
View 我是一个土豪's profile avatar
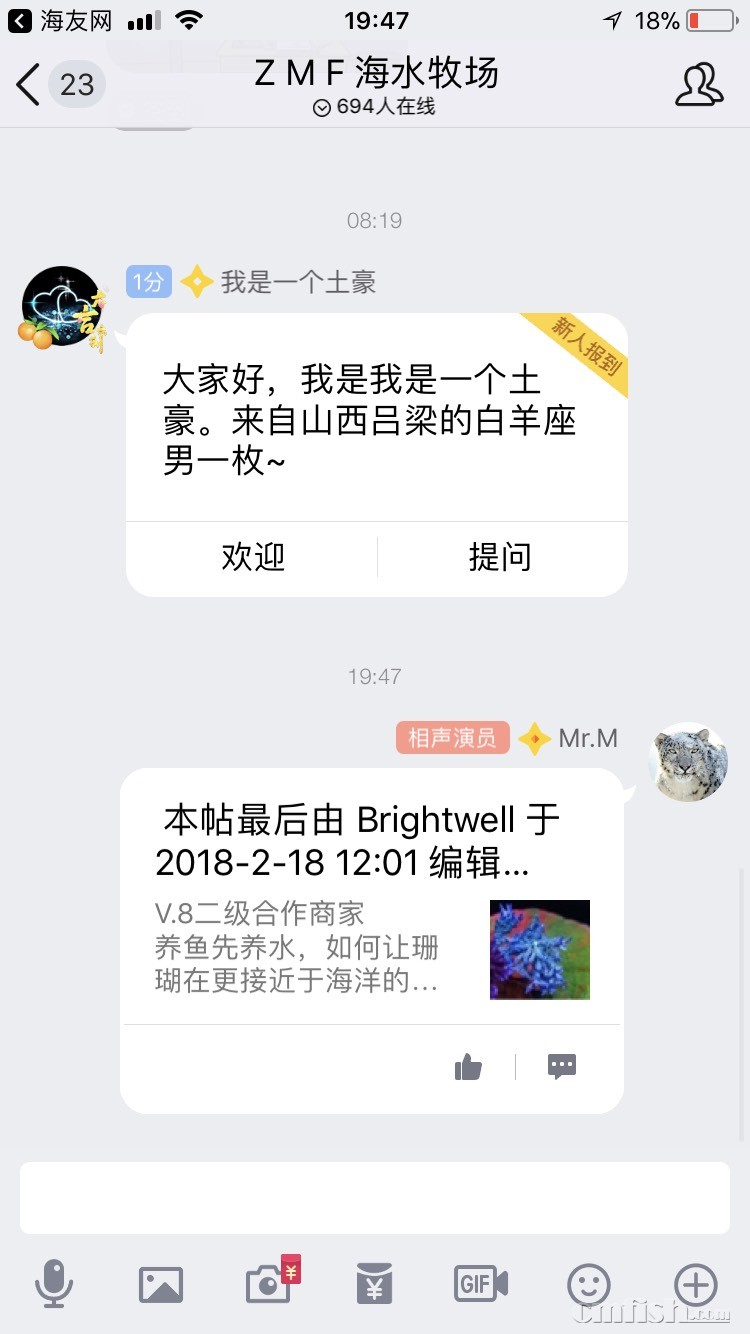(x=62, y=306)
